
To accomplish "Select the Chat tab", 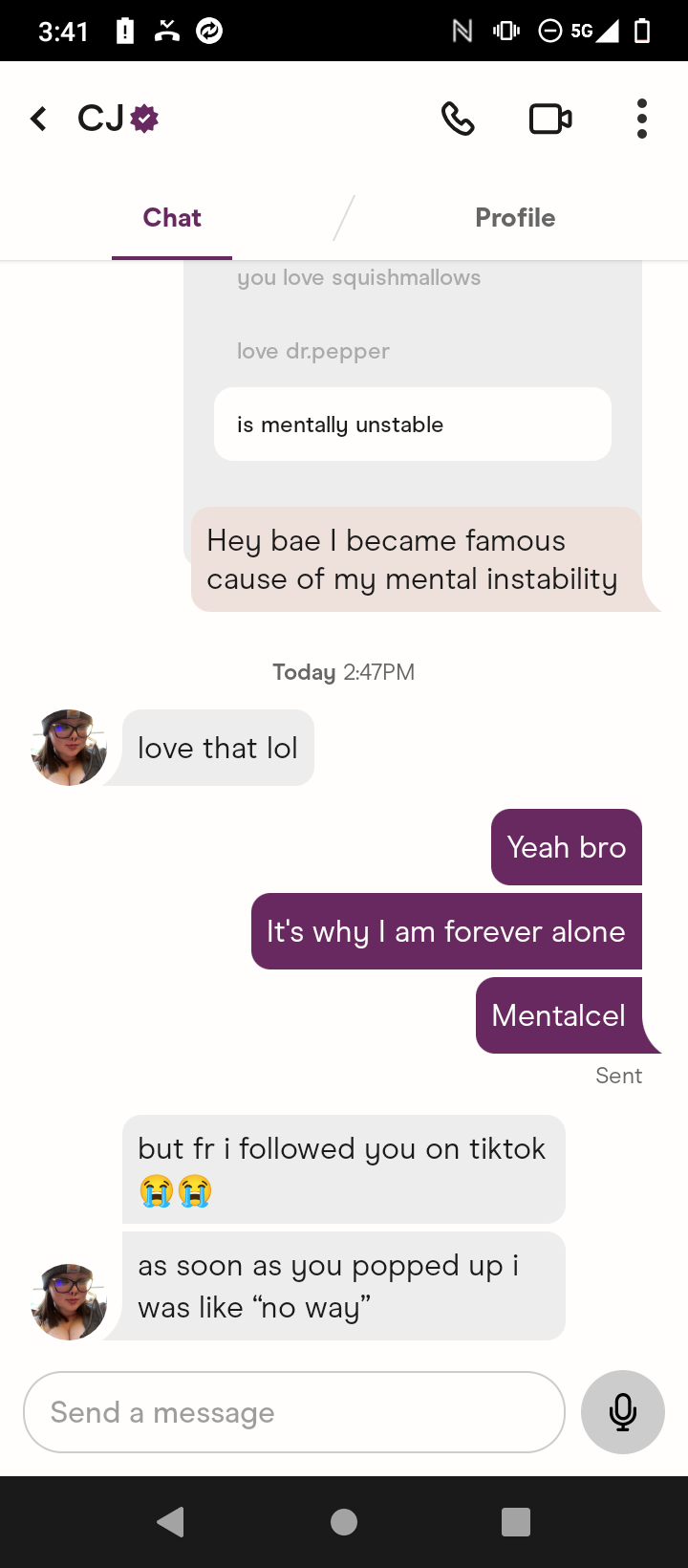I will tap(172, 218).
